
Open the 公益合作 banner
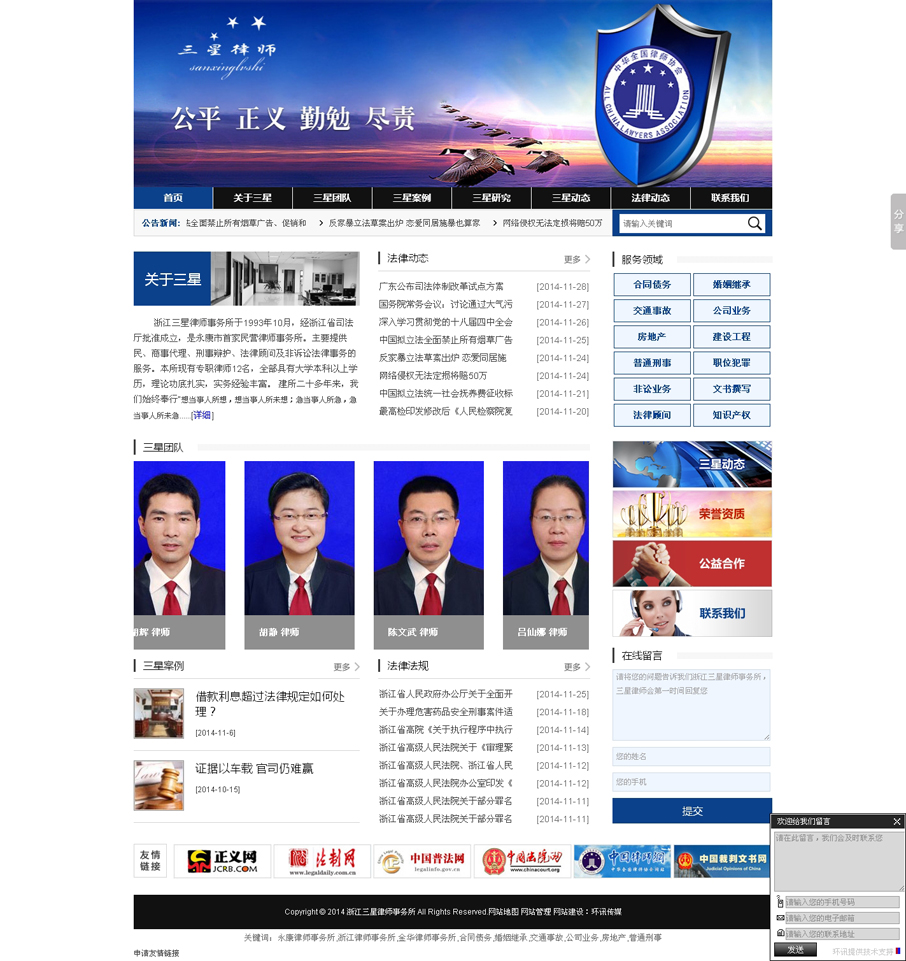click(692, 563)
